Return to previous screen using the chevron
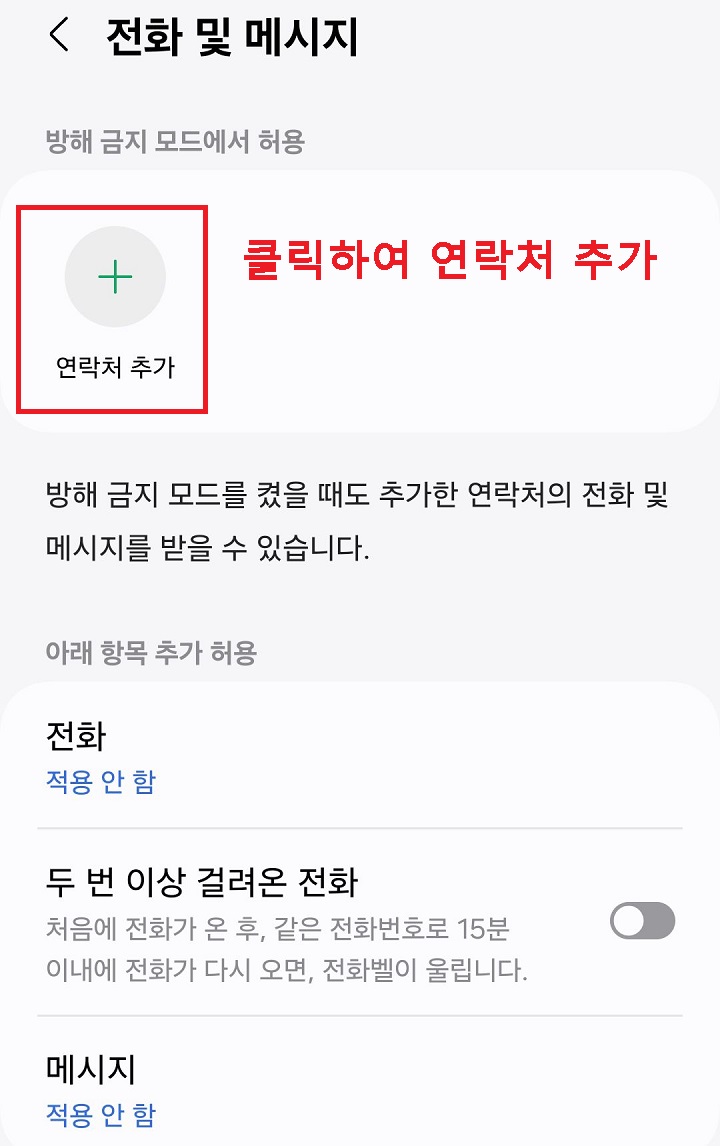 pyautogui.click(x=58, y=34)
